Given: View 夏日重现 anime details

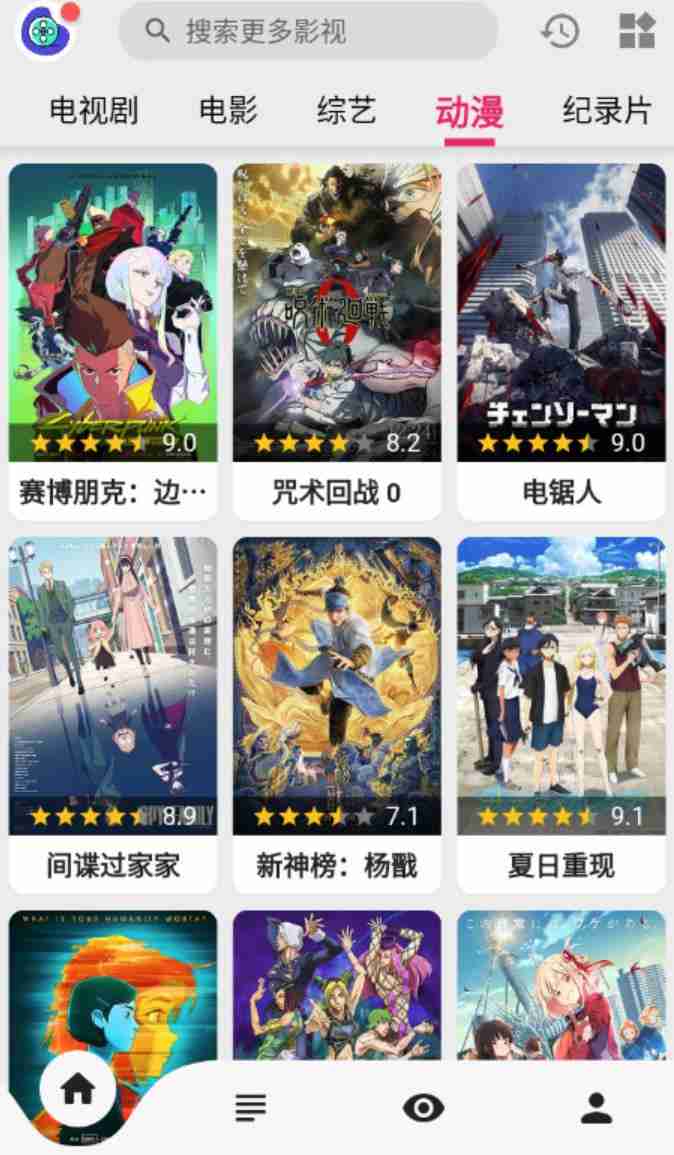Looking at the screenshot, I should tap(561, 714).
